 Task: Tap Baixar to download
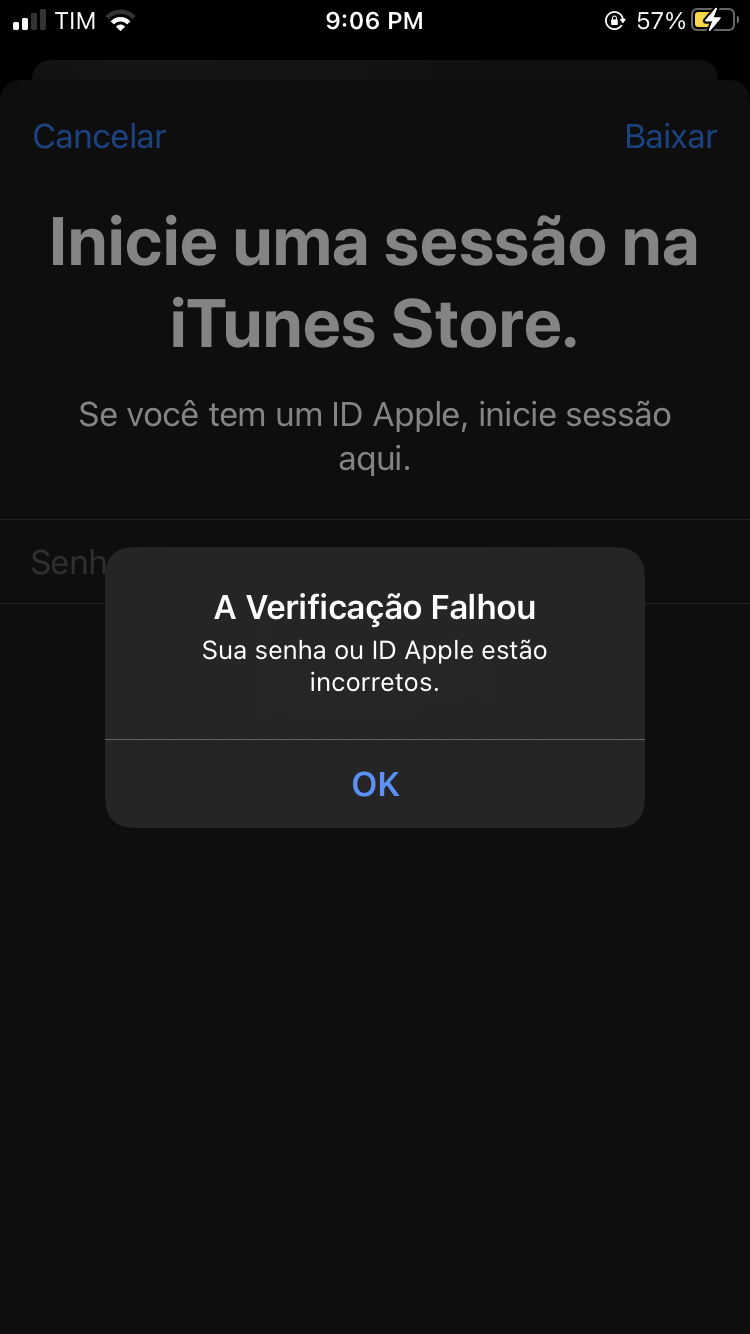point(670,136)
